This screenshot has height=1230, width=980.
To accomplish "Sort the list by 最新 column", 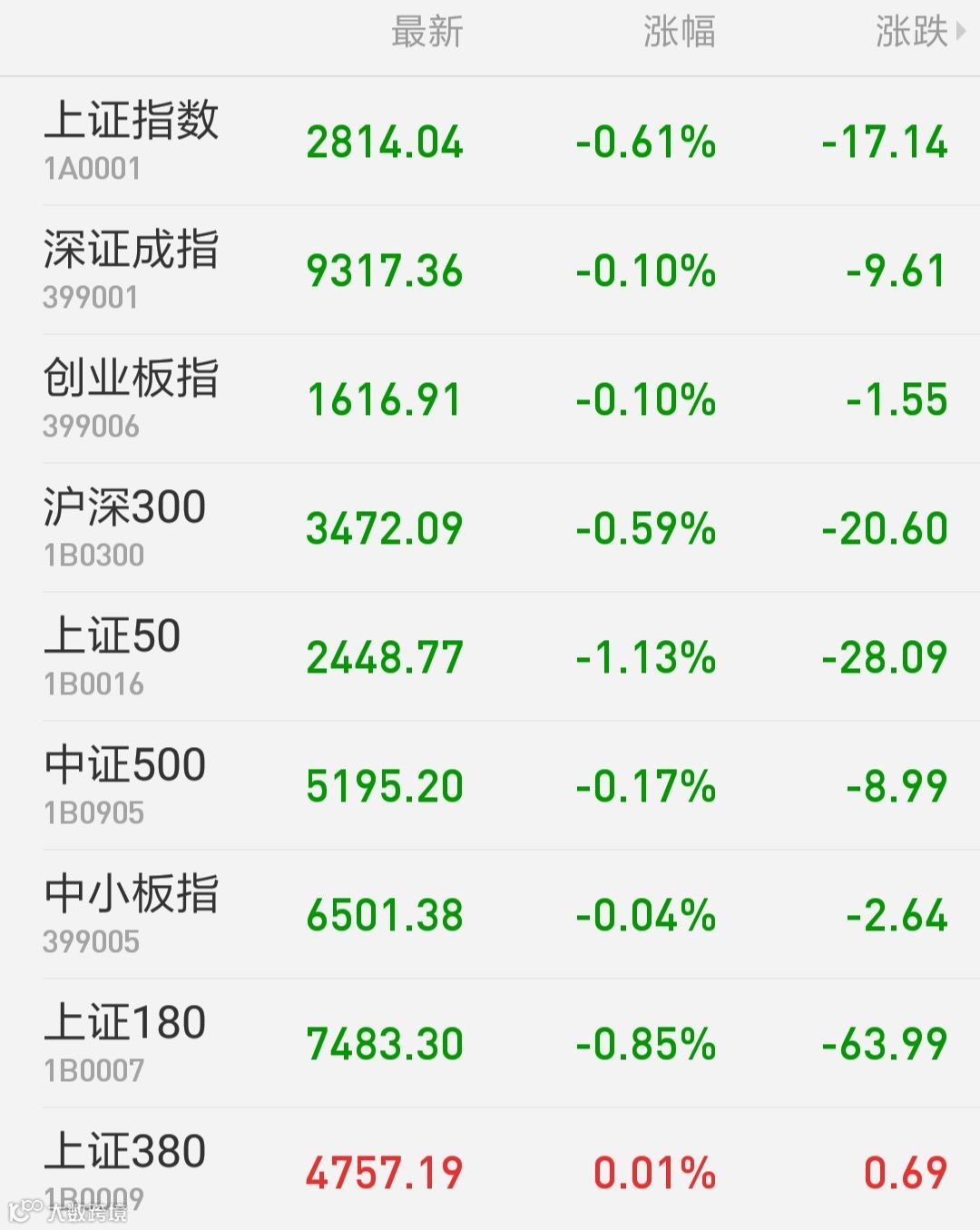I will pos(426,33).
